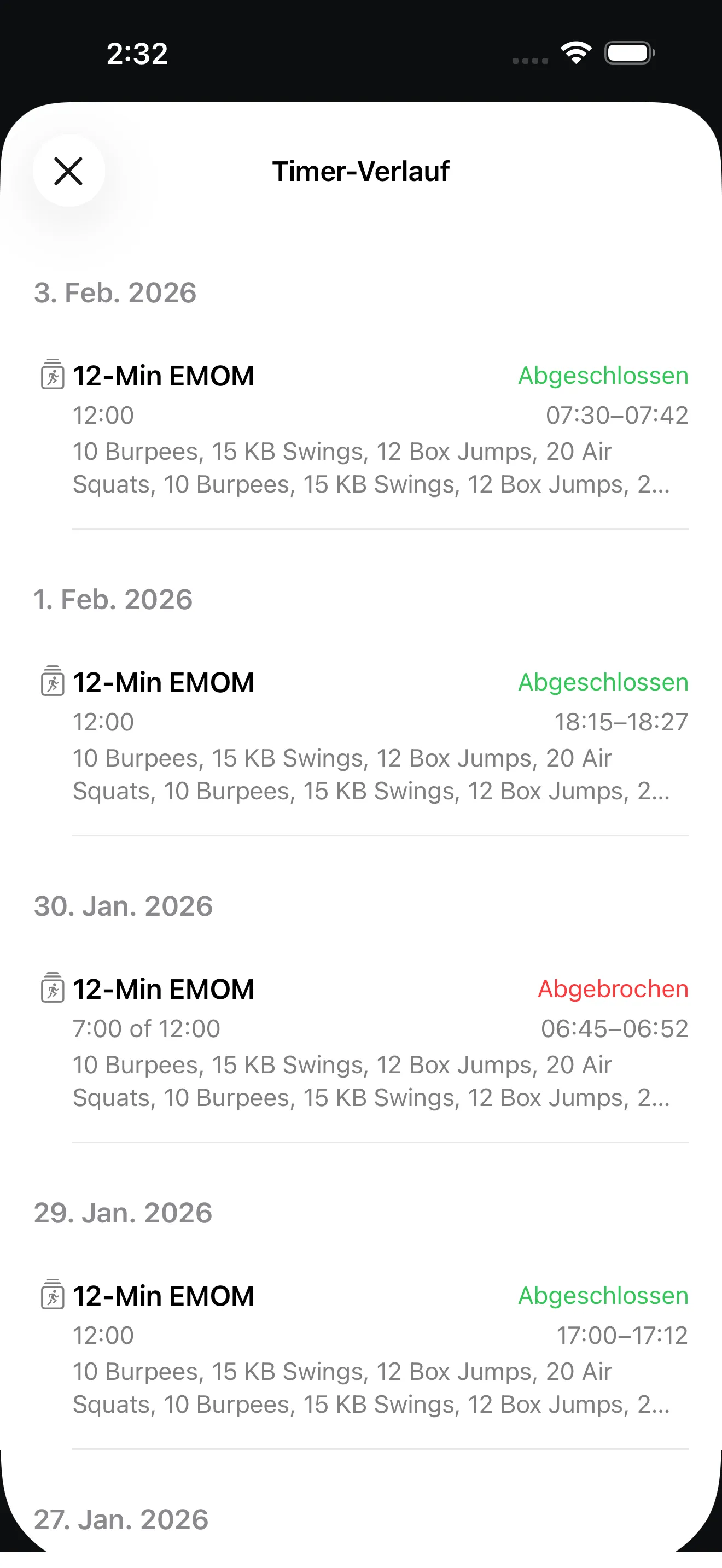The image size is (722, 1568).
Task: Tap the Timer-Verlauf header title
Action: (360, 171)
